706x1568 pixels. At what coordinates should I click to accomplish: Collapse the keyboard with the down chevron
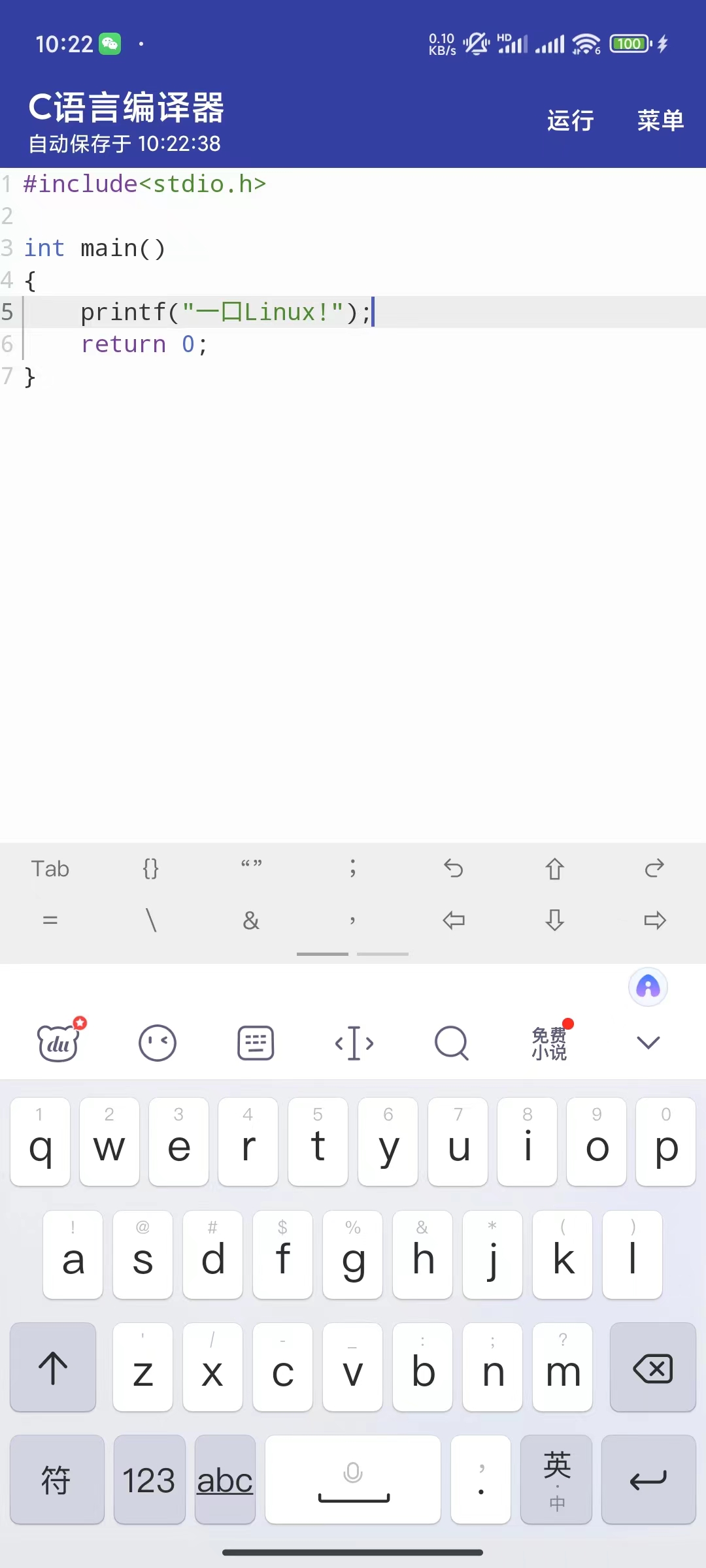[648, 1043]
